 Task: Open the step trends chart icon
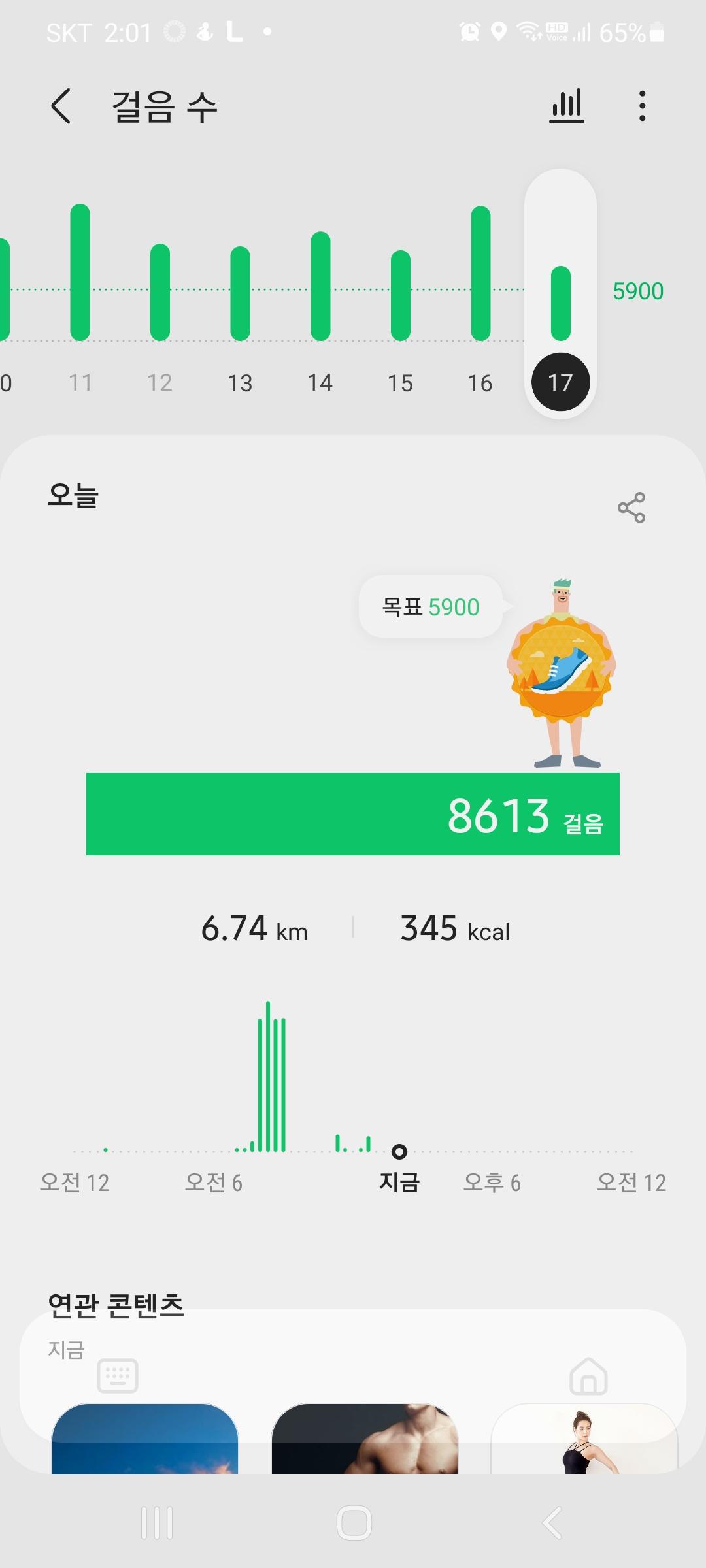566,106
